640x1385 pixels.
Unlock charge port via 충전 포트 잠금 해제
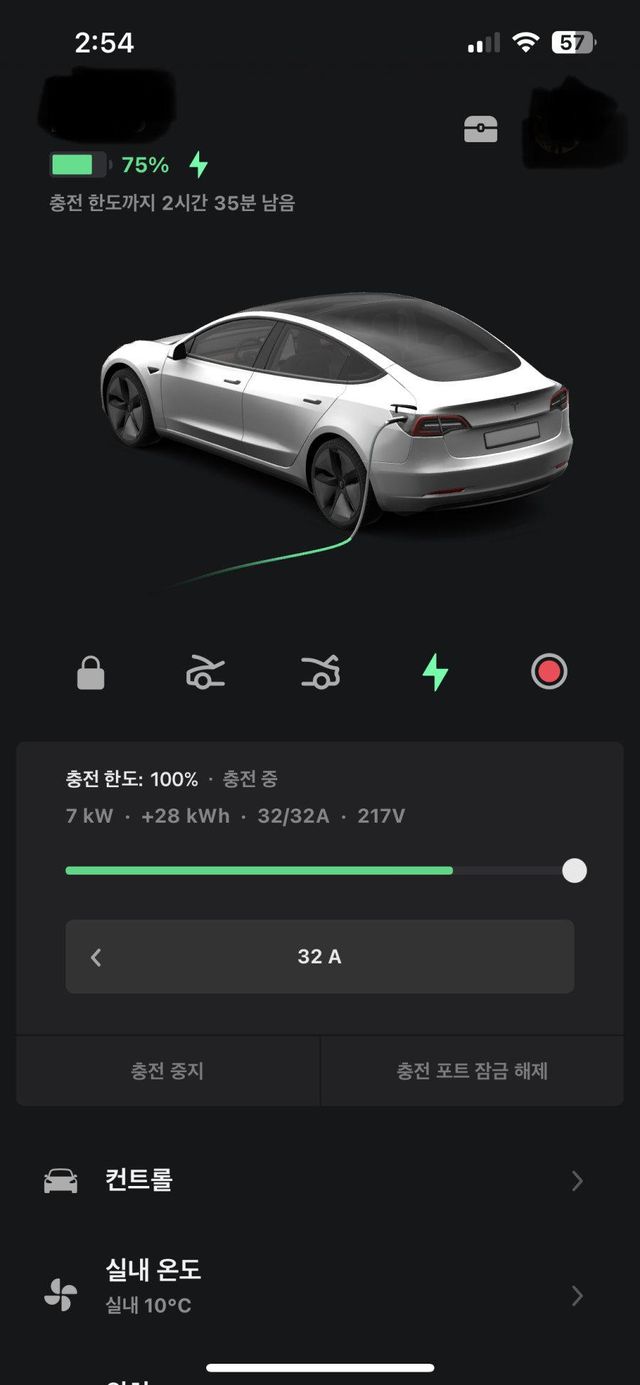click(x=472, y=1071)
